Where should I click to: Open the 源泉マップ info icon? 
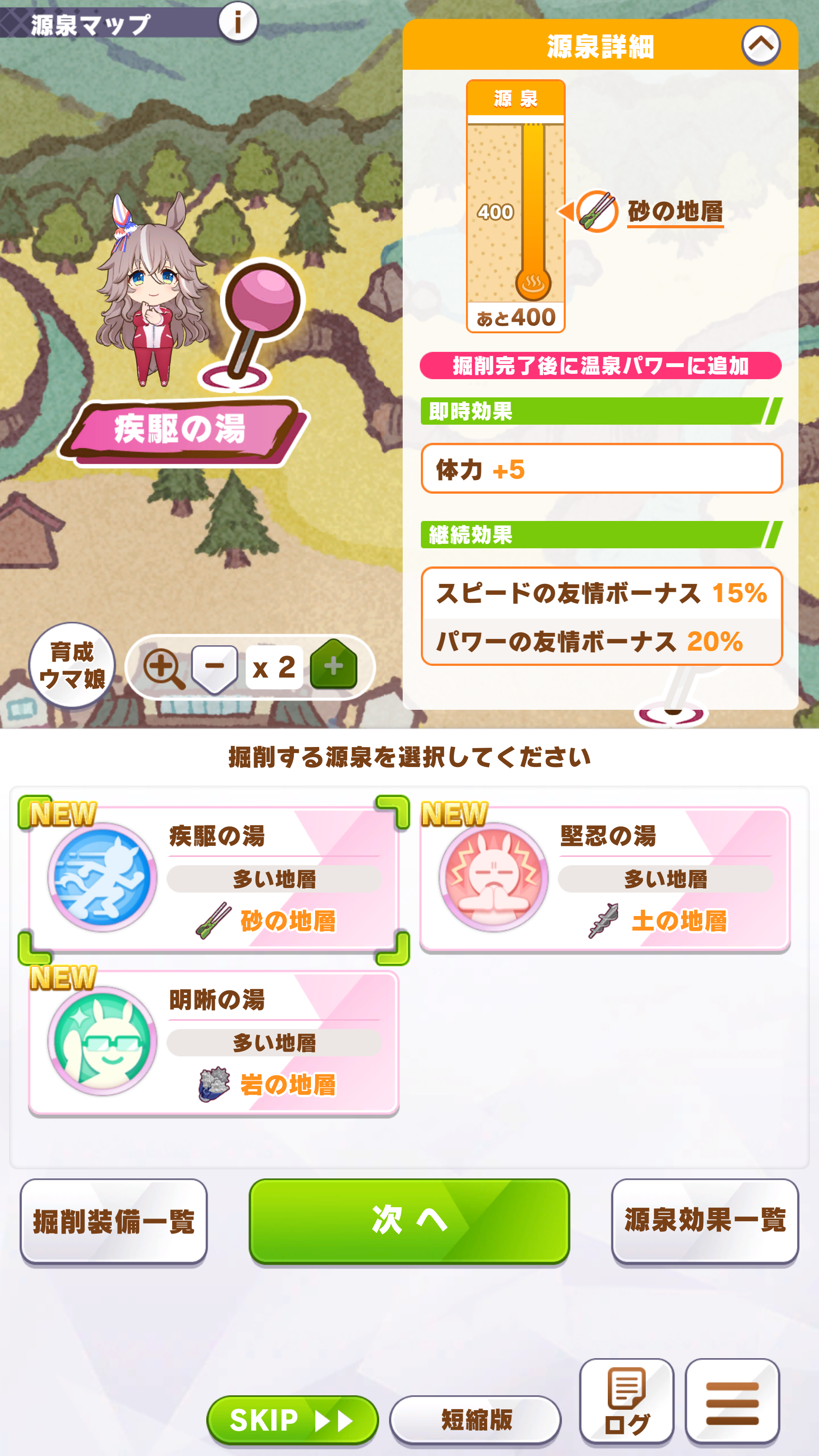[237, 22]
